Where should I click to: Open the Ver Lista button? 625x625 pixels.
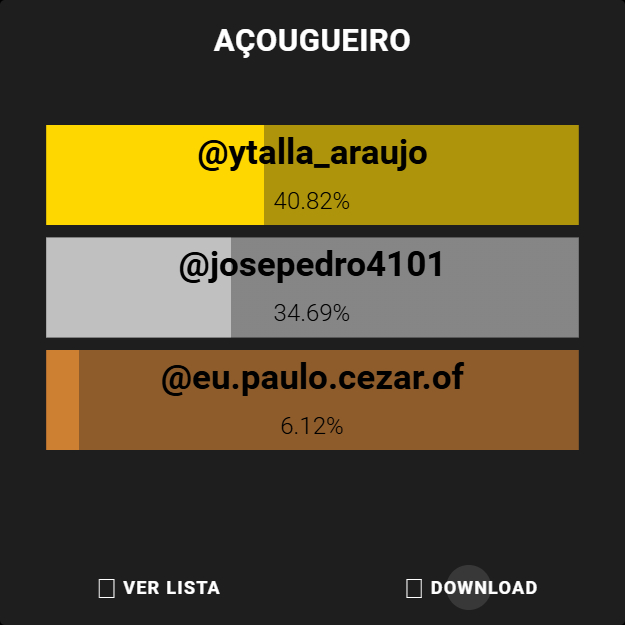(x=160, y=588)
